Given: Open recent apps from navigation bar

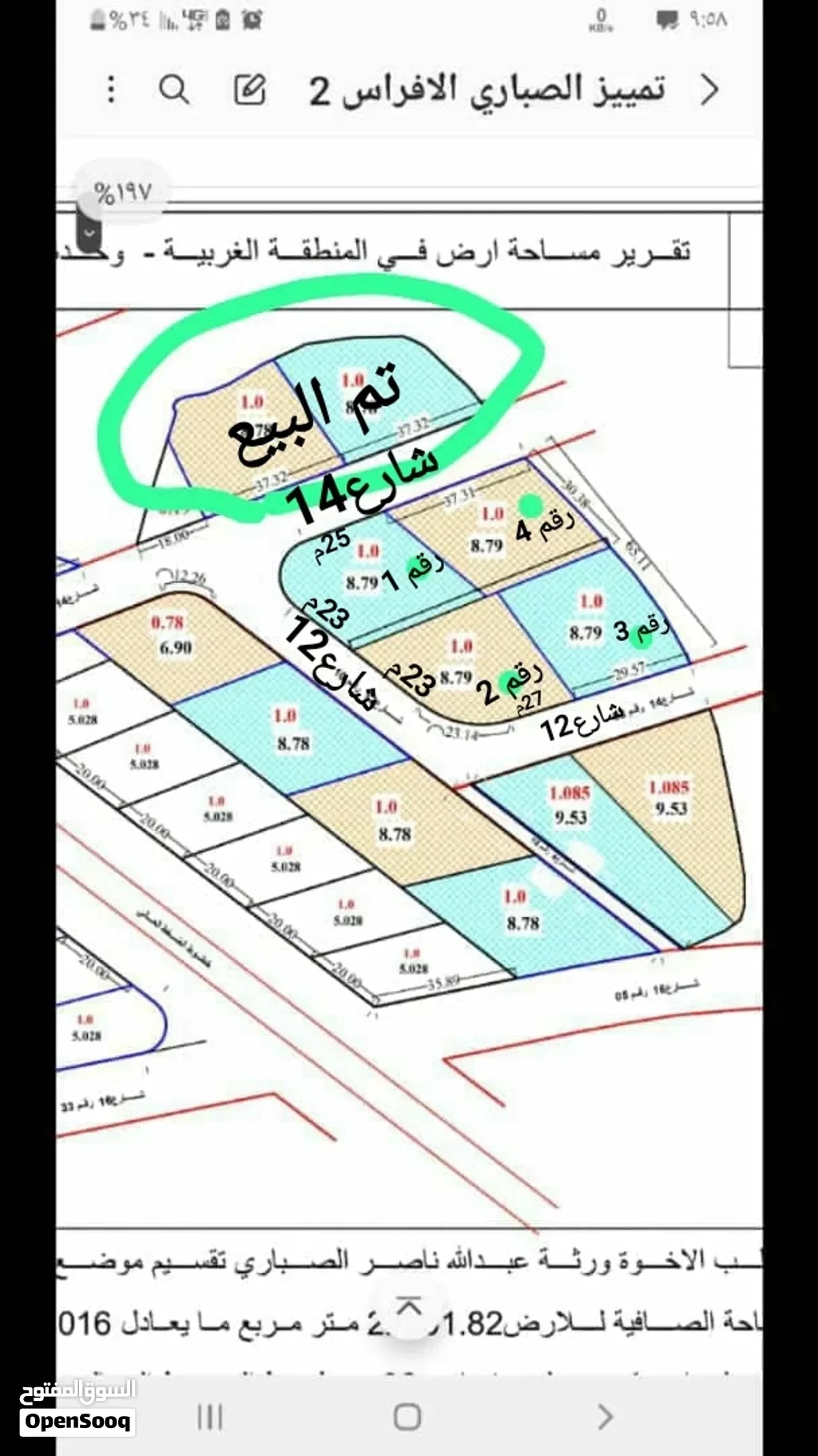Looking at the screenshot, I should (210, 1417).
